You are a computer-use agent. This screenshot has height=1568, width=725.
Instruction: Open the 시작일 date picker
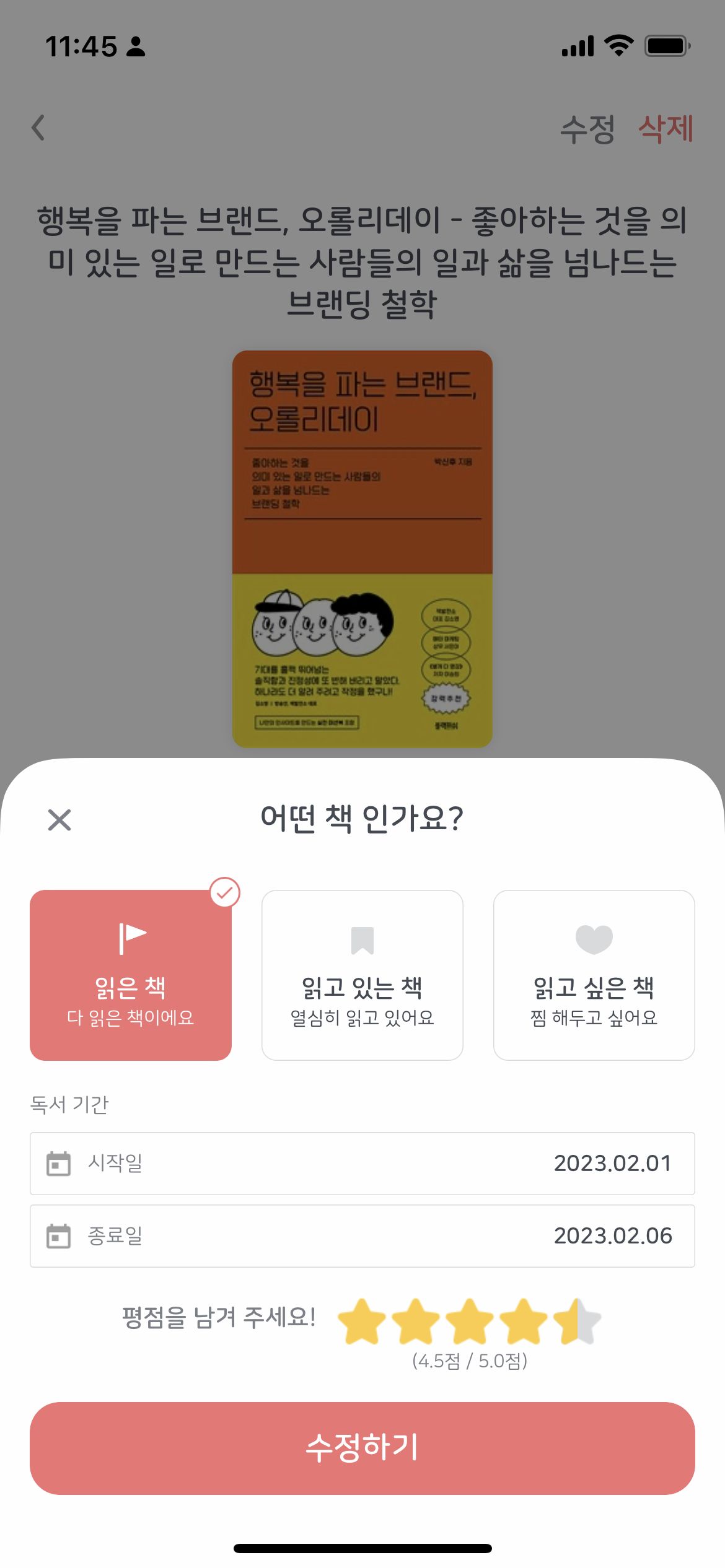pos(362,1164)
